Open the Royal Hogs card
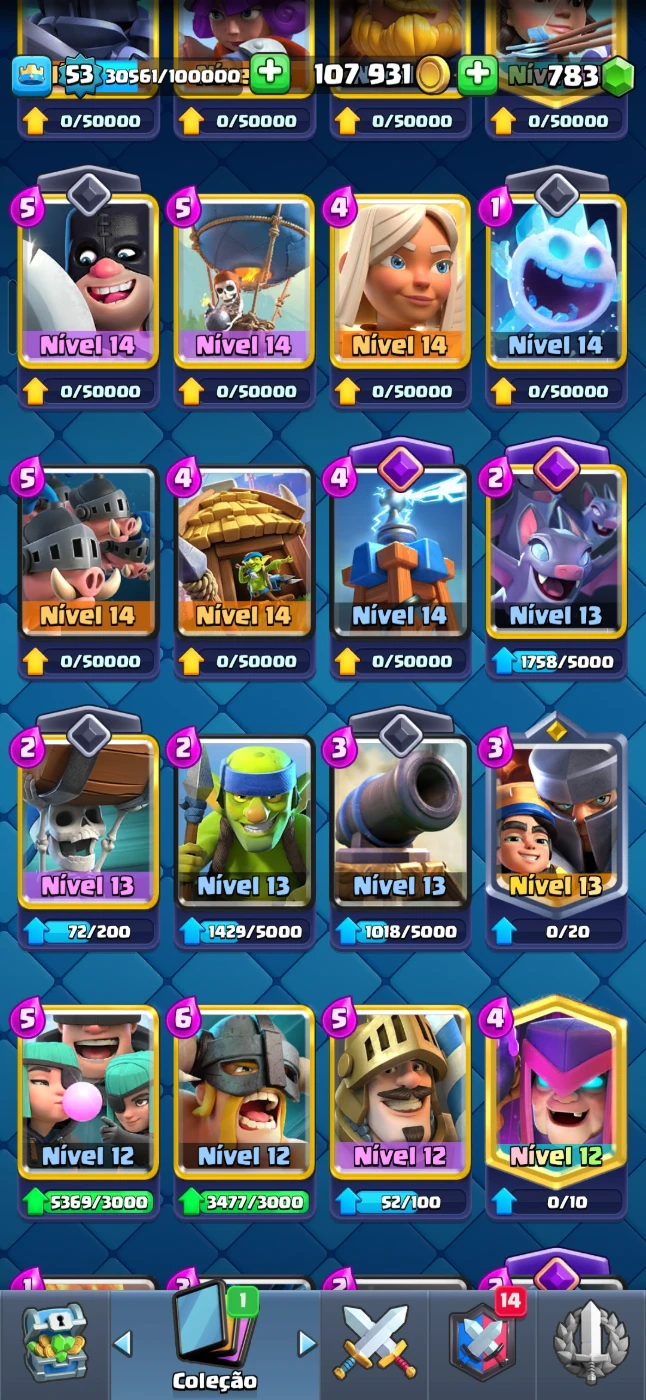646x1400 pixels. (x=88, y=552)
